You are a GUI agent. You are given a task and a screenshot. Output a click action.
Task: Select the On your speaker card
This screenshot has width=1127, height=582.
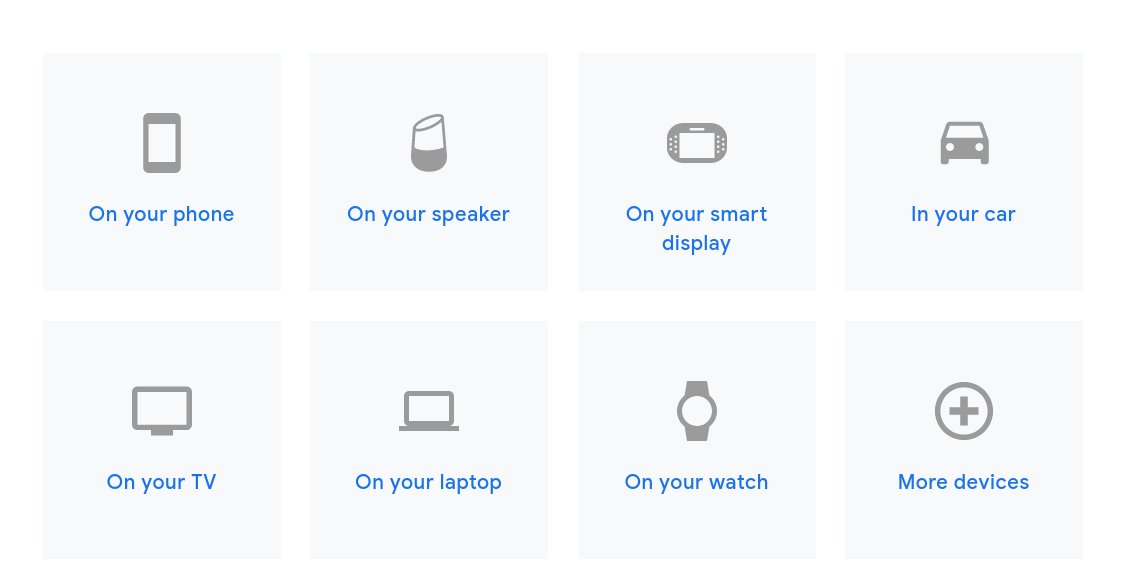(x=428, y=172)
